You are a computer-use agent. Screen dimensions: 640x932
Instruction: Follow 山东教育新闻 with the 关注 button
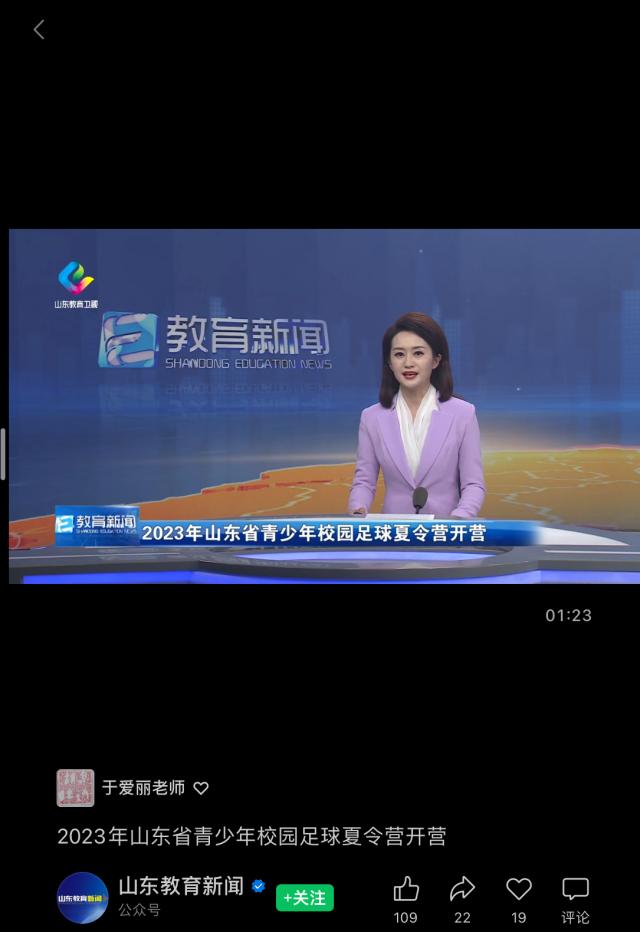pyautogui.click(x=304, y=898)
